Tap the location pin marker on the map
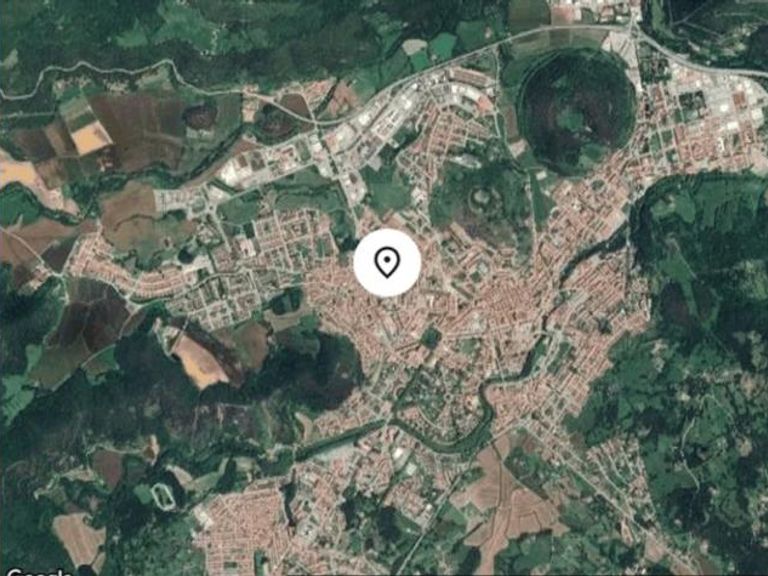Screen dimensions: 768x576 pyautogui.click(x=387, y=263)
